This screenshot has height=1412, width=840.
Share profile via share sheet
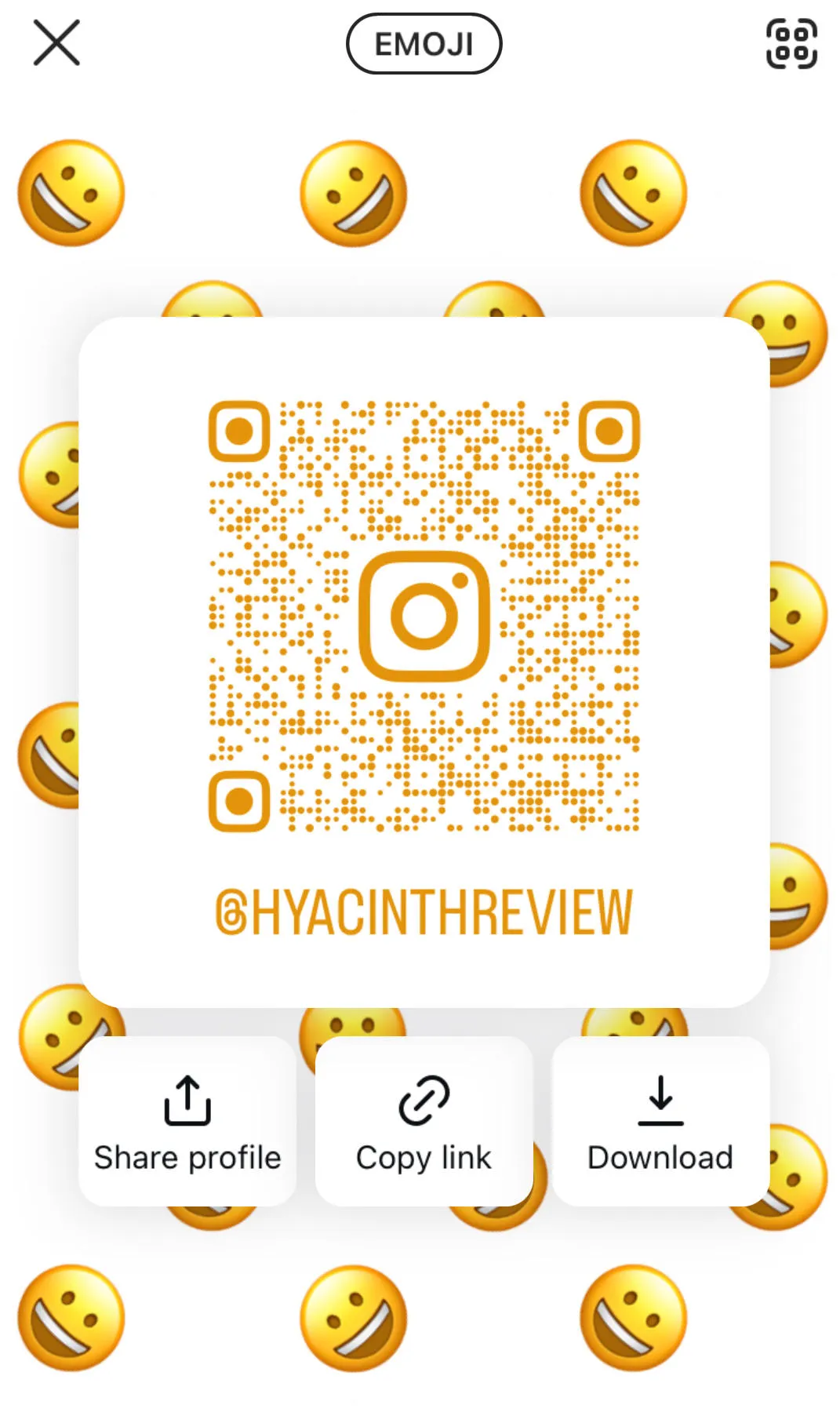click(x=187, y=1121)
